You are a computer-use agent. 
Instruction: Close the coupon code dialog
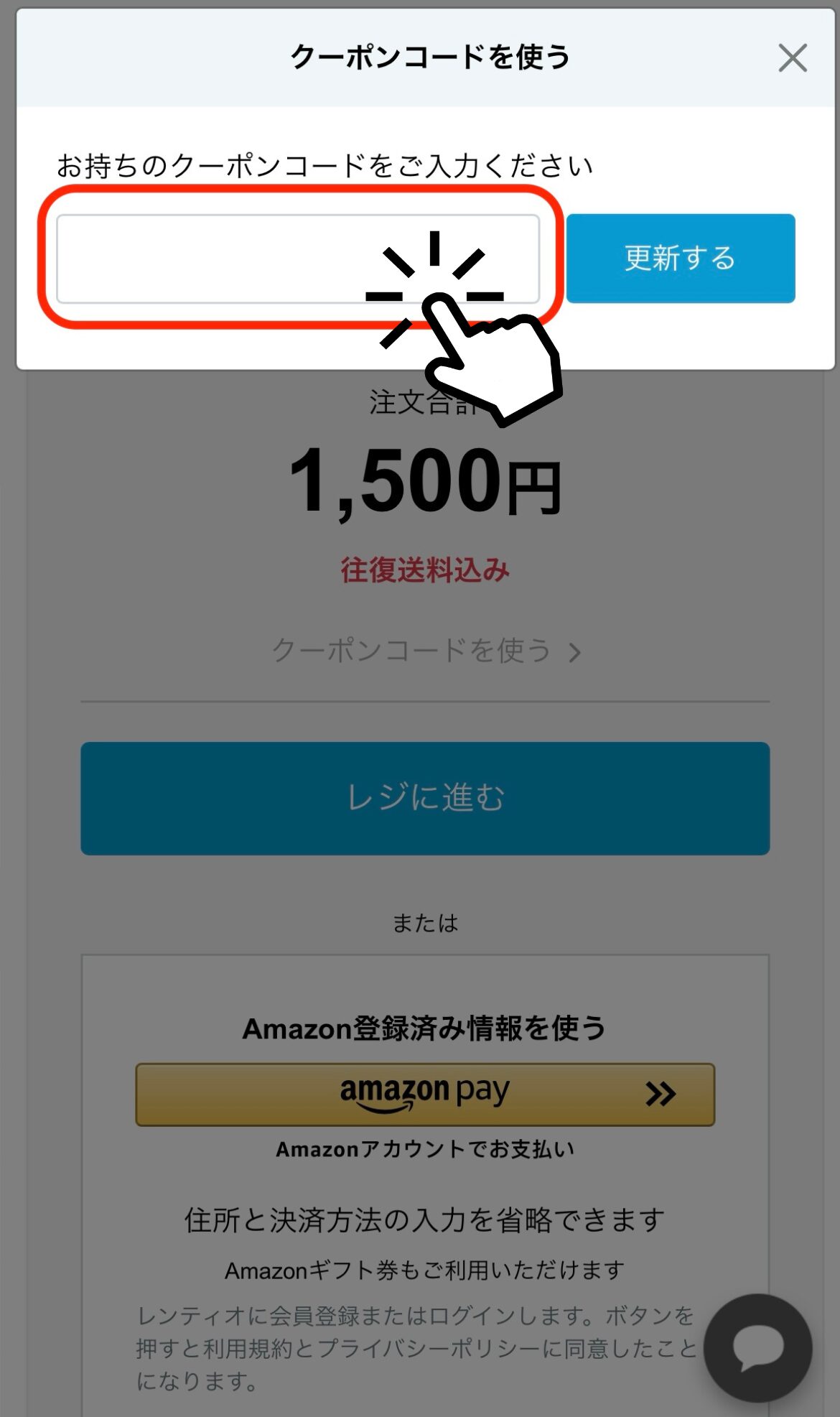point(793,58)
